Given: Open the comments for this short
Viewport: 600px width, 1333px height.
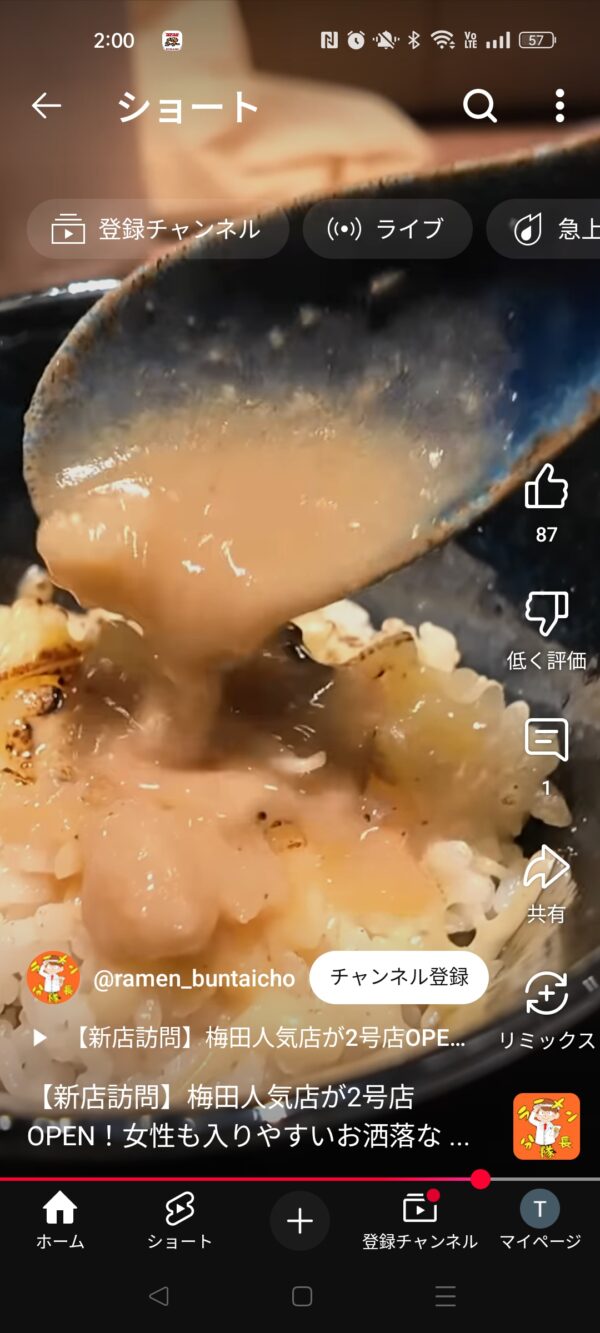Looking at the screenshot, I should tap(546, 740).
